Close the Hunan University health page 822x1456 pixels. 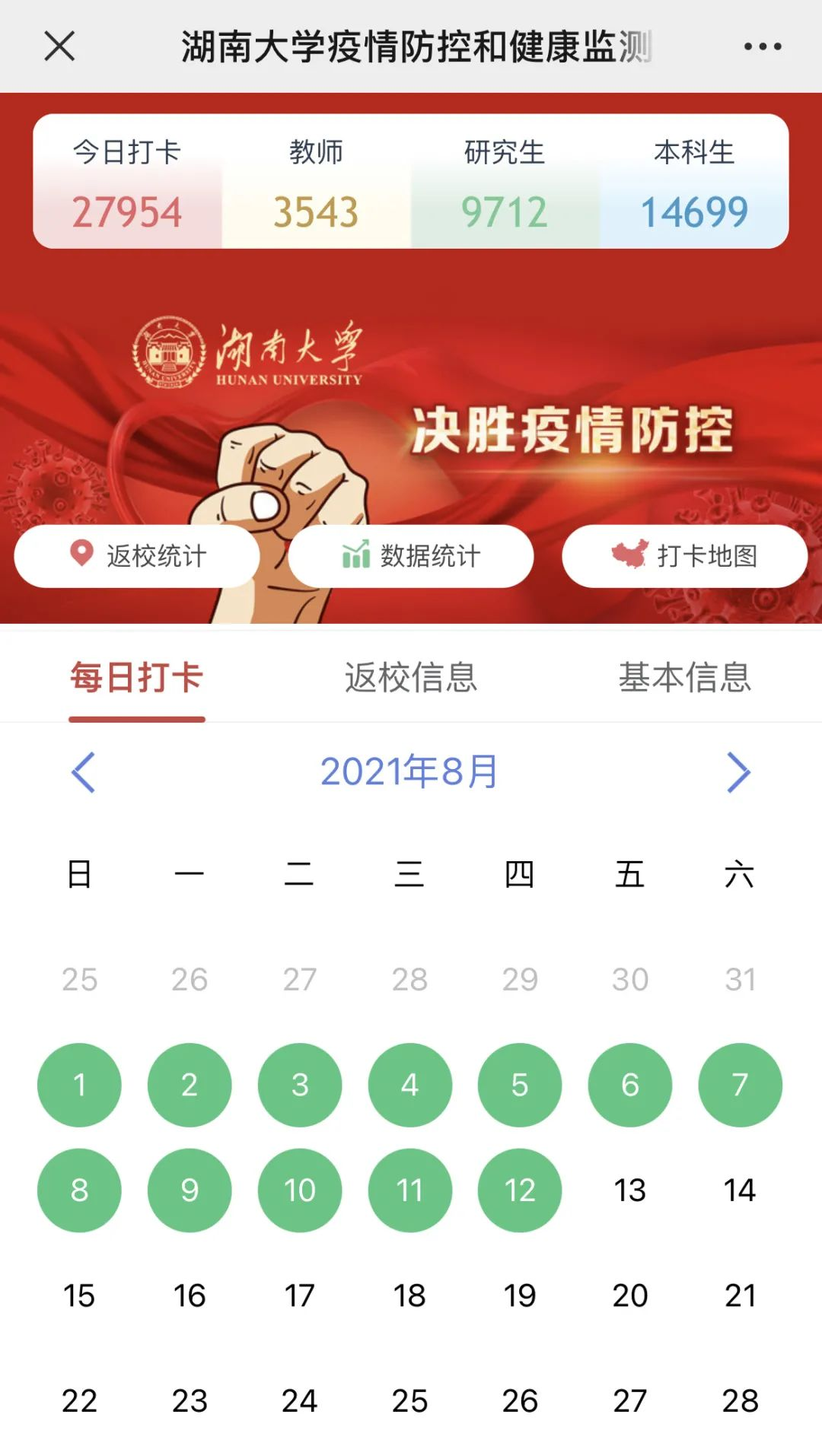(x=59, y=46)
